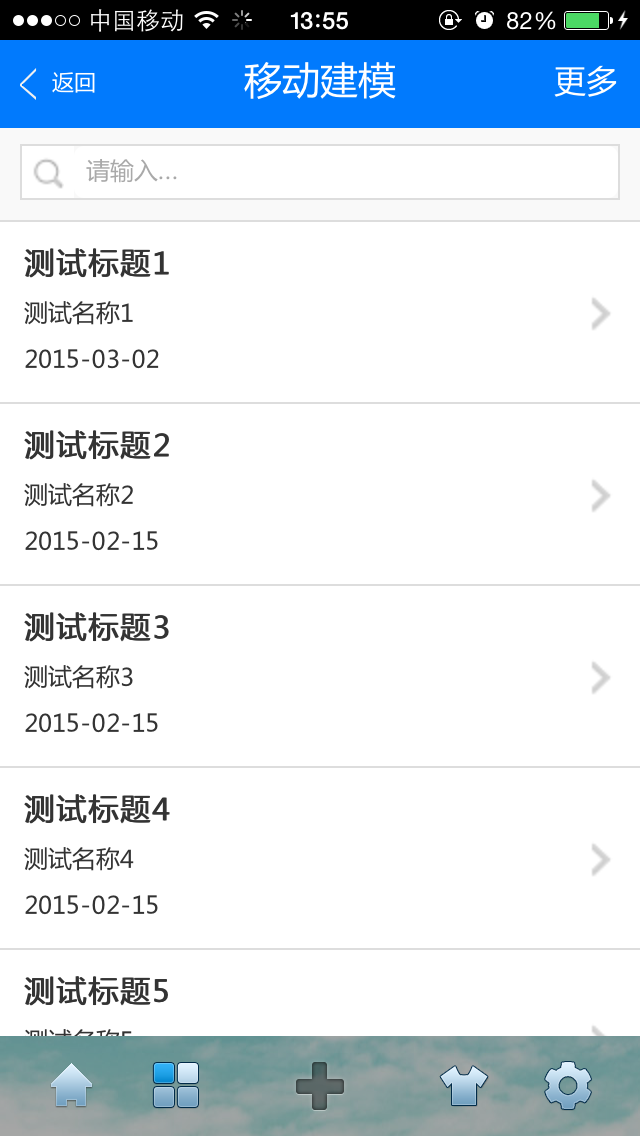This screenshot has width=640, height=1136.
Task: Go back using the 返回 button
Action: point(58,83)
